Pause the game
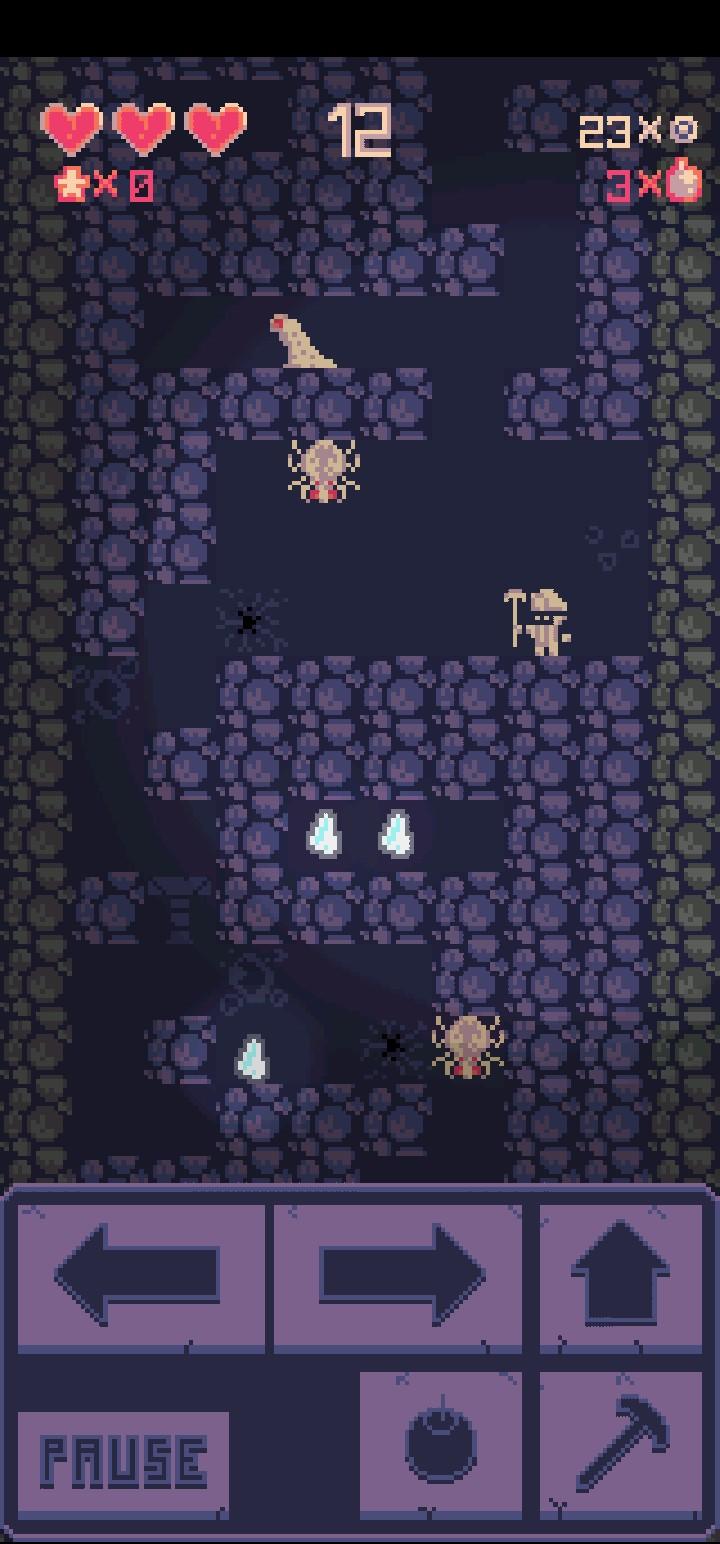Image resolution: width=720 pixels, height=1544 pixels. (123, 1461)
